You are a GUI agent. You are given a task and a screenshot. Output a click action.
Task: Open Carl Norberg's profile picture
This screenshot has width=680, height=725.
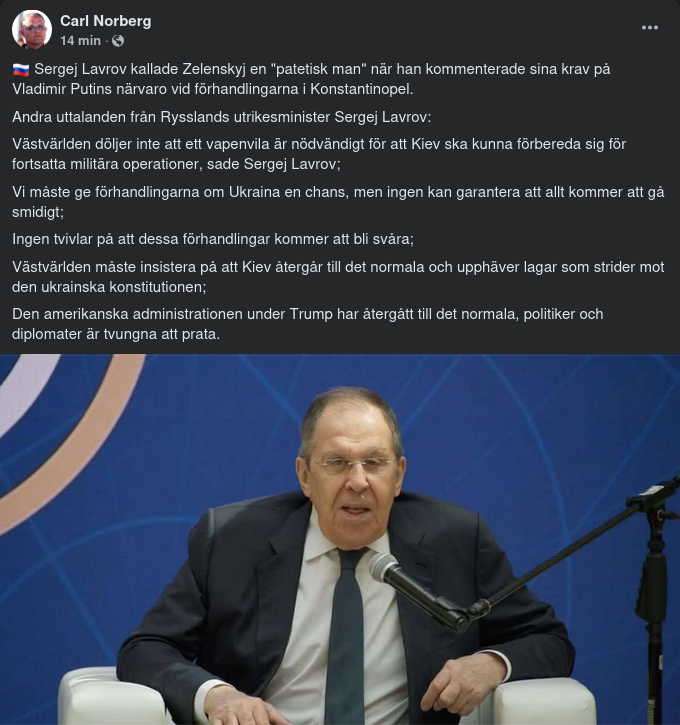tap(32, 30)
